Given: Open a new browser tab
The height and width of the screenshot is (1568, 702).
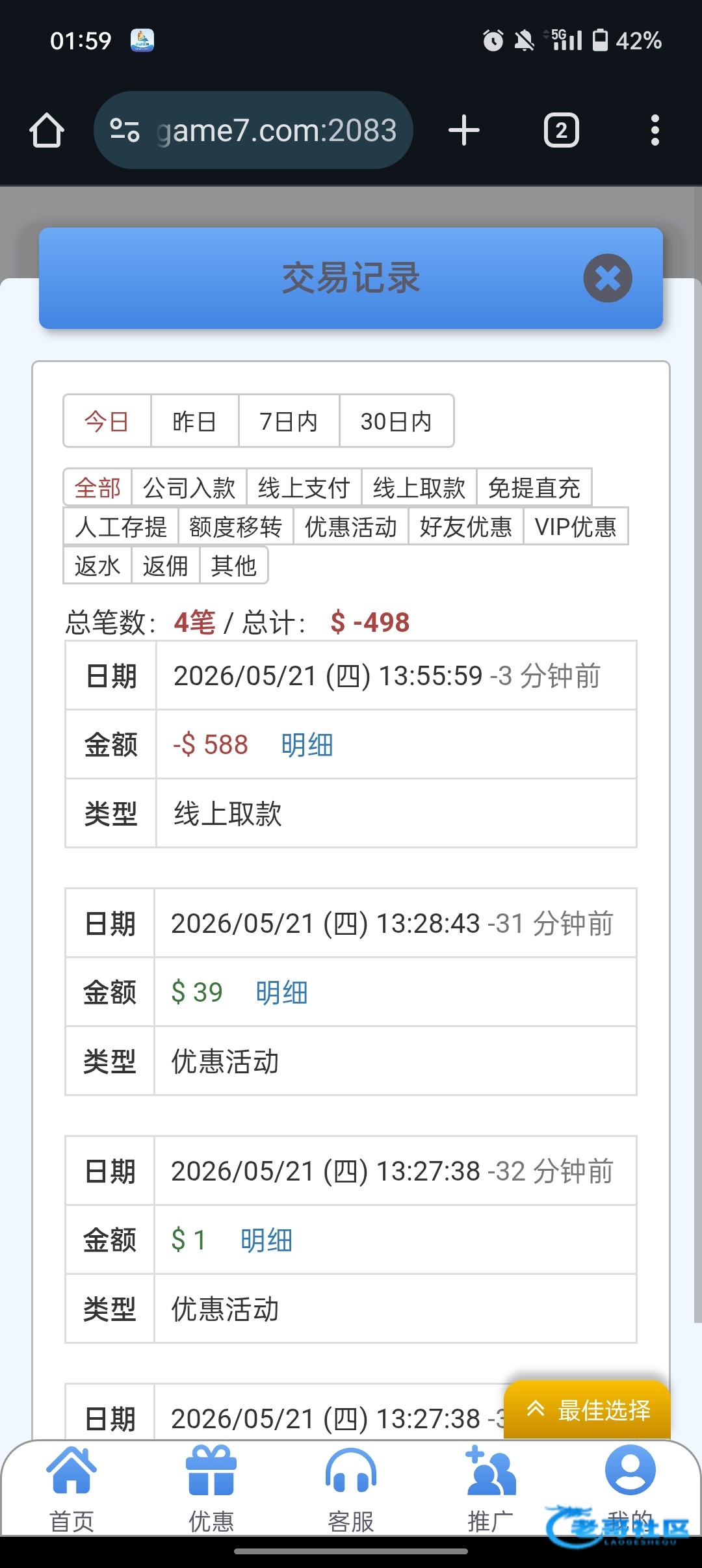Looking at the screenshot, I should coord(464,130).
